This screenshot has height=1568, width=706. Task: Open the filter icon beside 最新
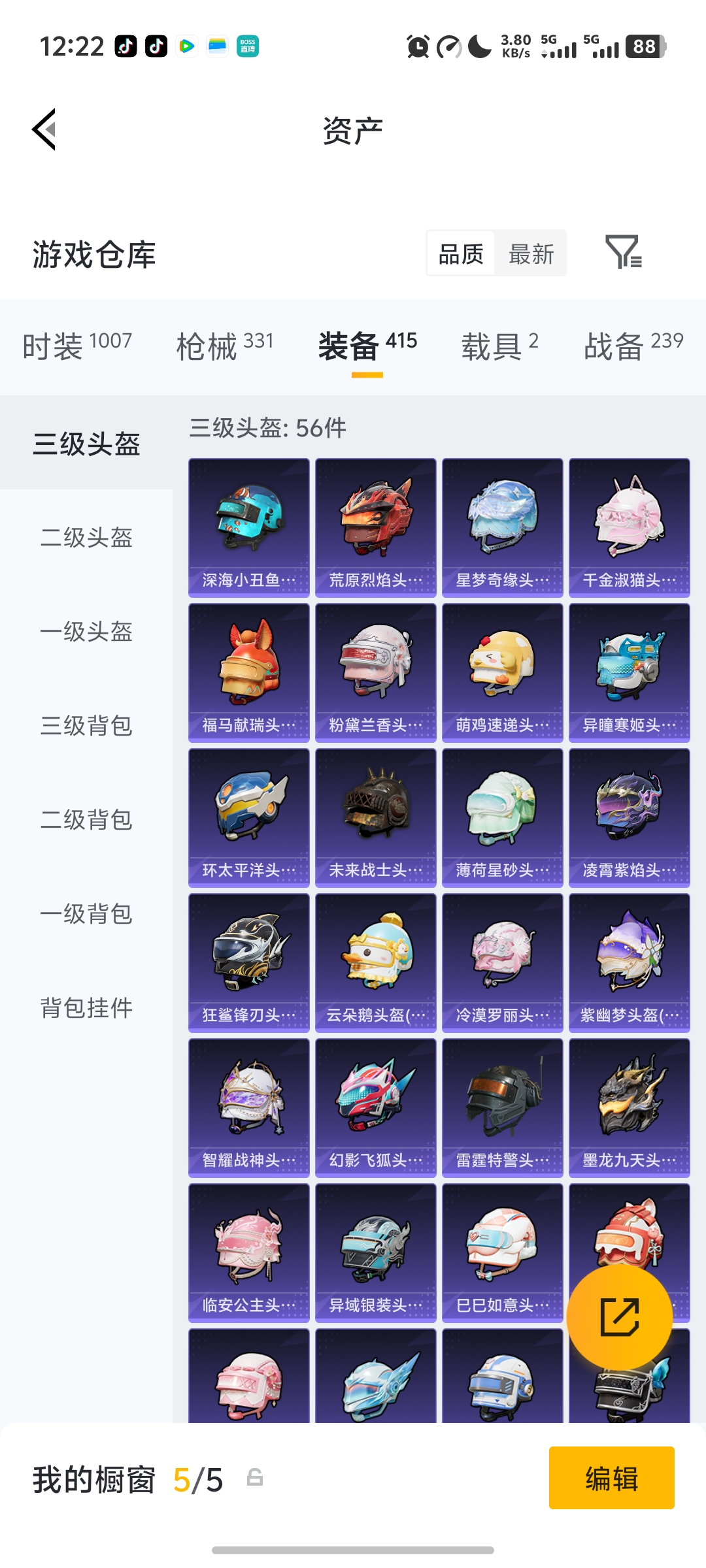click(623, 253)
